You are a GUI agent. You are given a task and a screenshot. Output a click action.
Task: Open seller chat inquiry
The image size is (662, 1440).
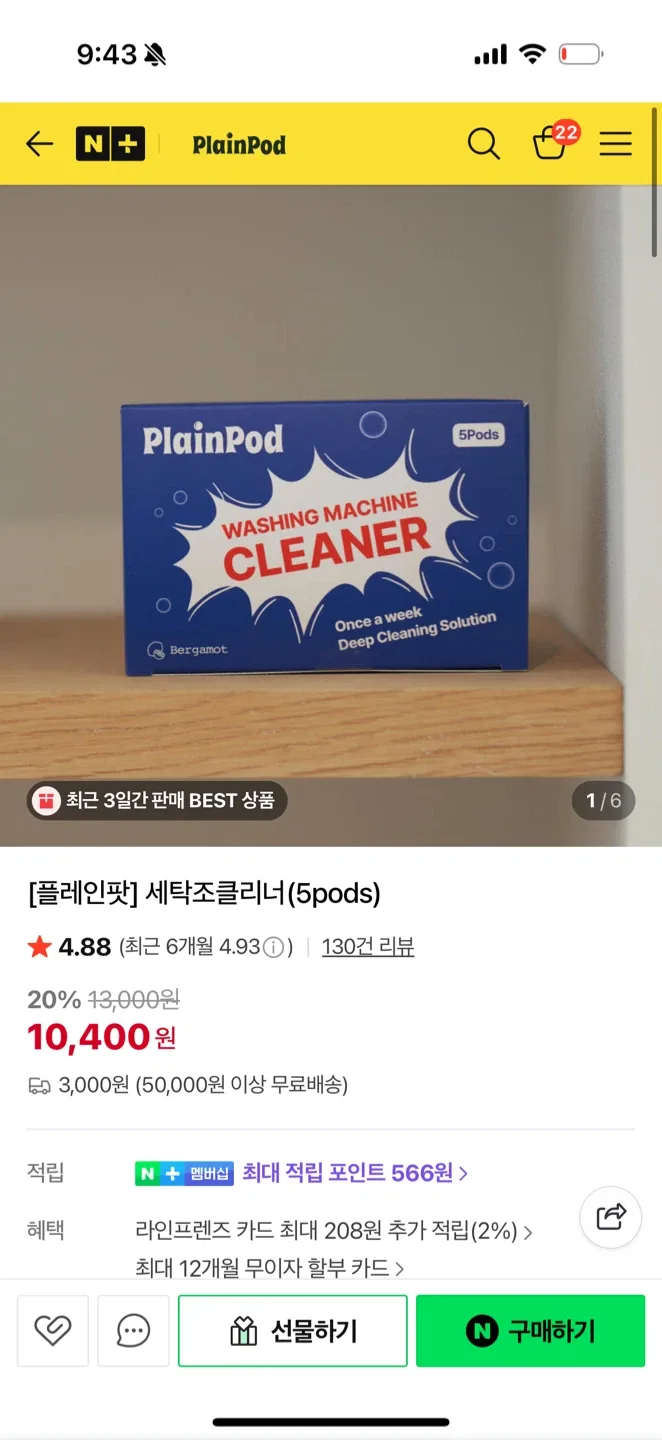(133, 1330)
